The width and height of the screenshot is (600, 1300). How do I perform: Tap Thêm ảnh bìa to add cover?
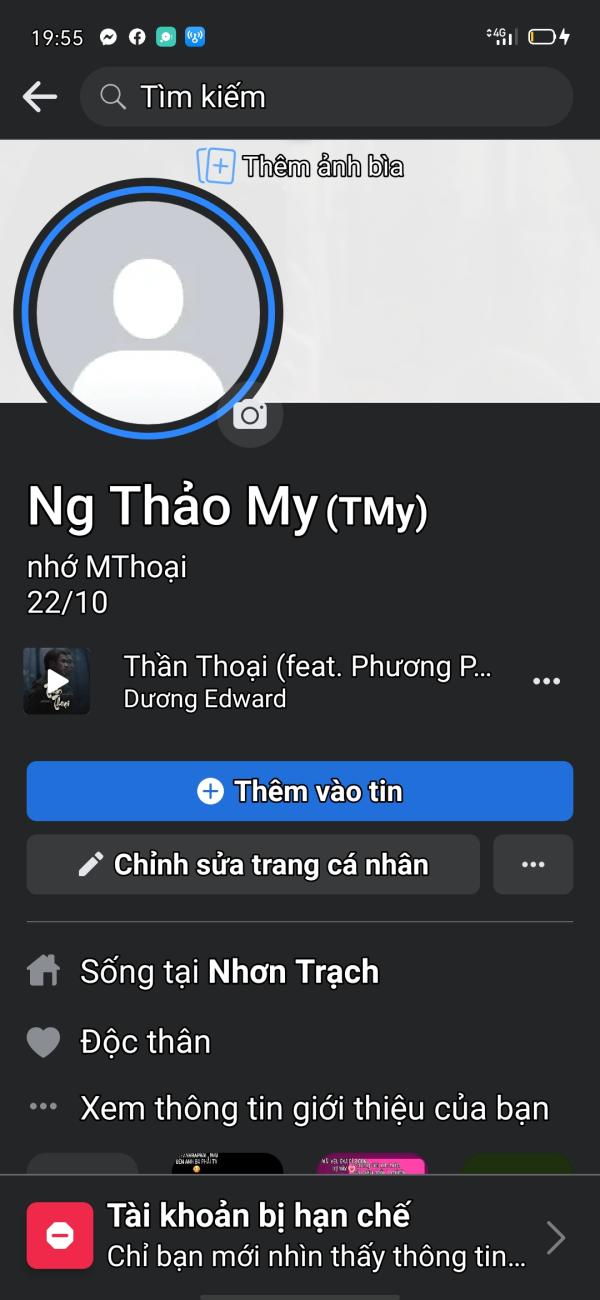click(301, 166)
